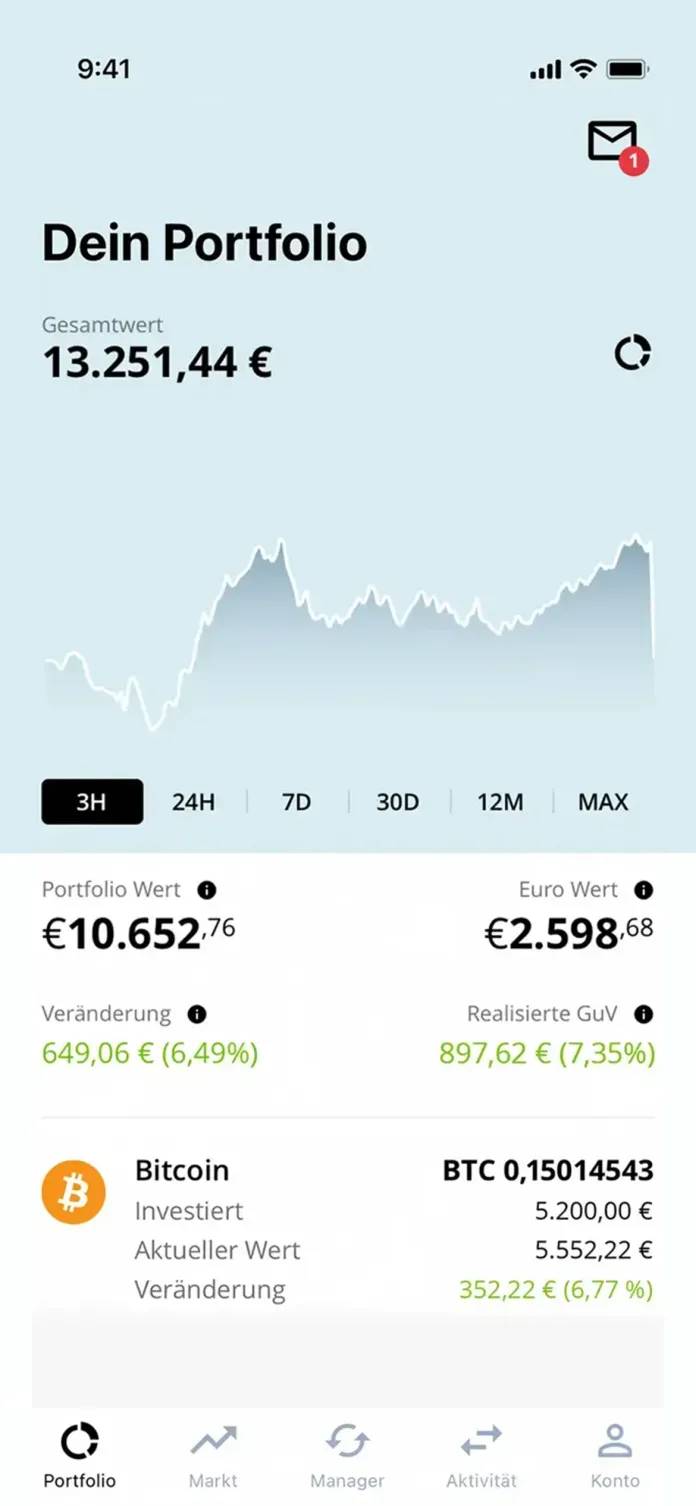This screenshot has width=696, height=1506.
Task: Open the Konto tab
Action: (614, 1455)
